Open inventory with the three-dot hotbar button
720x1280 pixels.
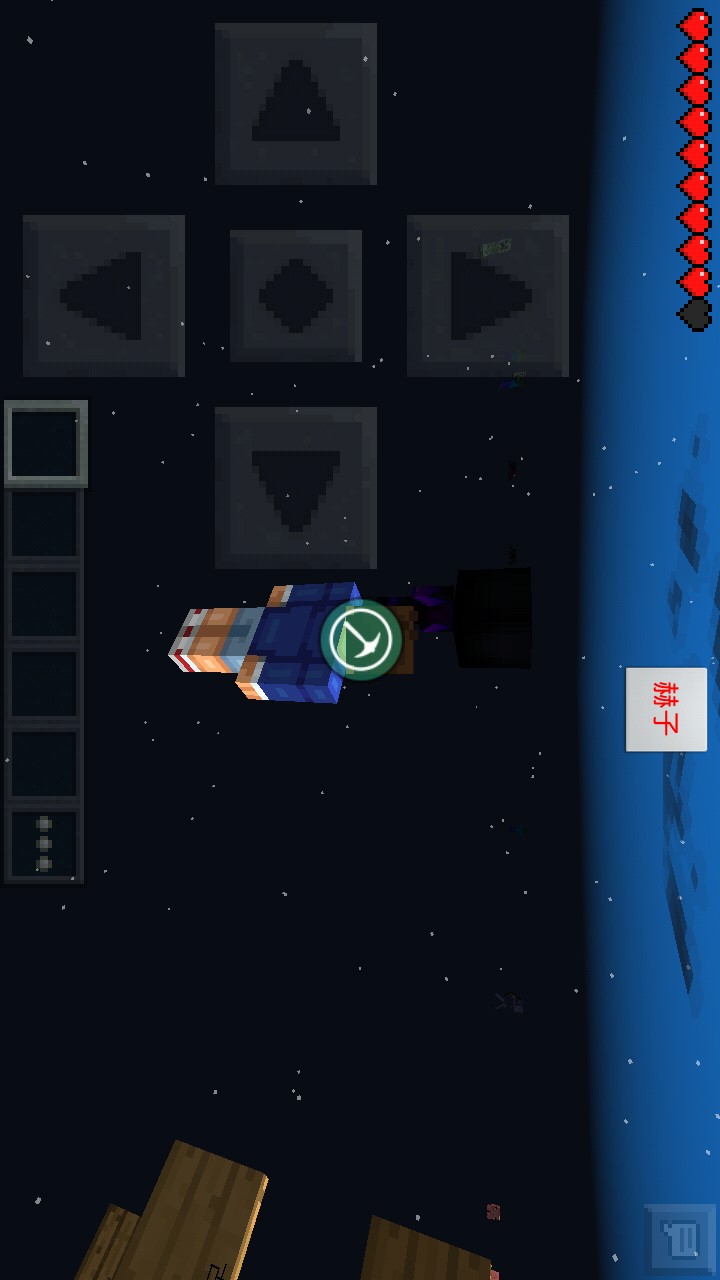44,845
